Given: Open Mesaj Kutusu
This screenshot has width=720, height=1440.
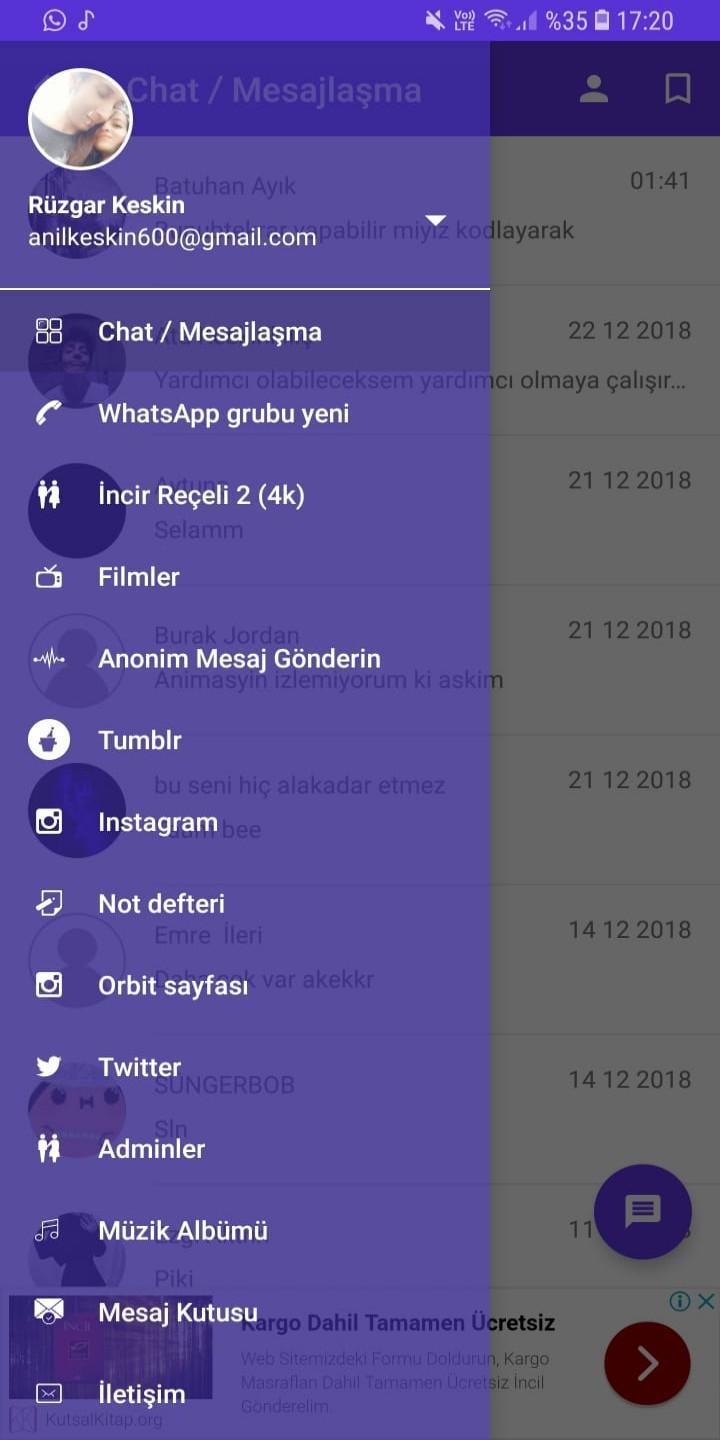Looking at the screenshot, I should tap(177, 1313).
